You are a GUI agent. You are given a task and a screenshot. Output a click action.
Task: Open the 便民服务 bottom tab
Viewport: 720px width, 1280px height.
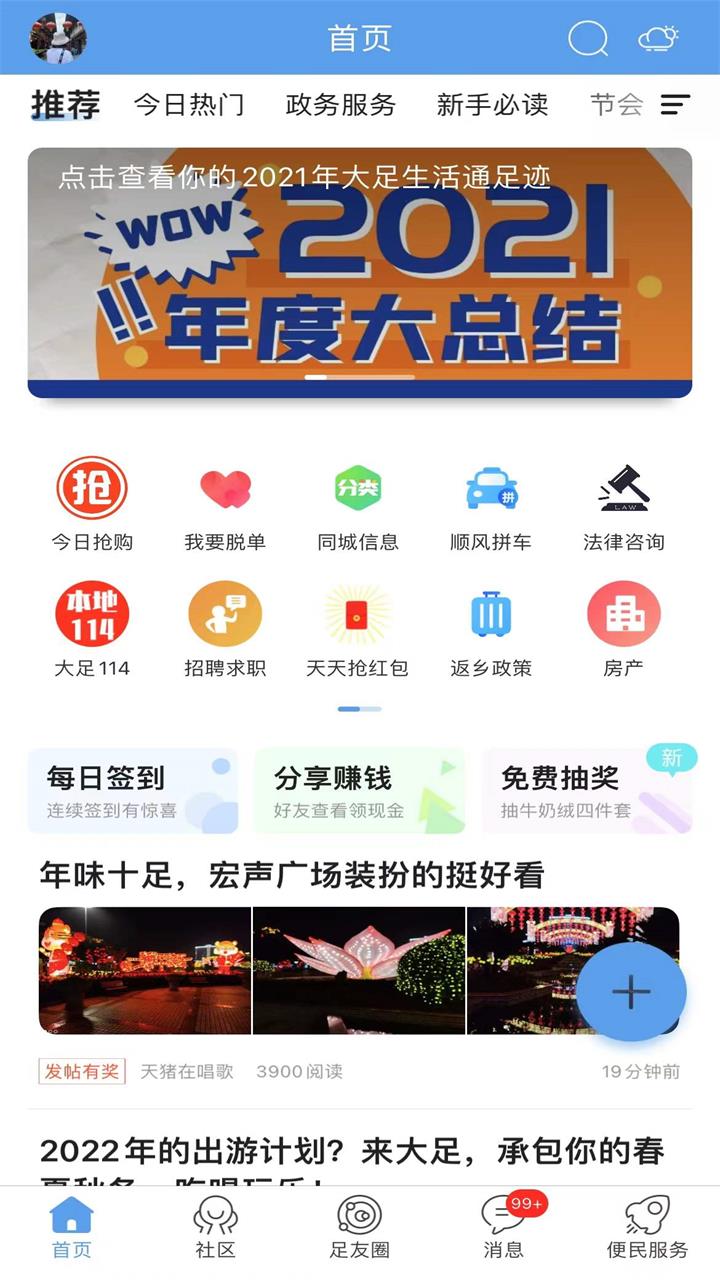point(648,1229)
